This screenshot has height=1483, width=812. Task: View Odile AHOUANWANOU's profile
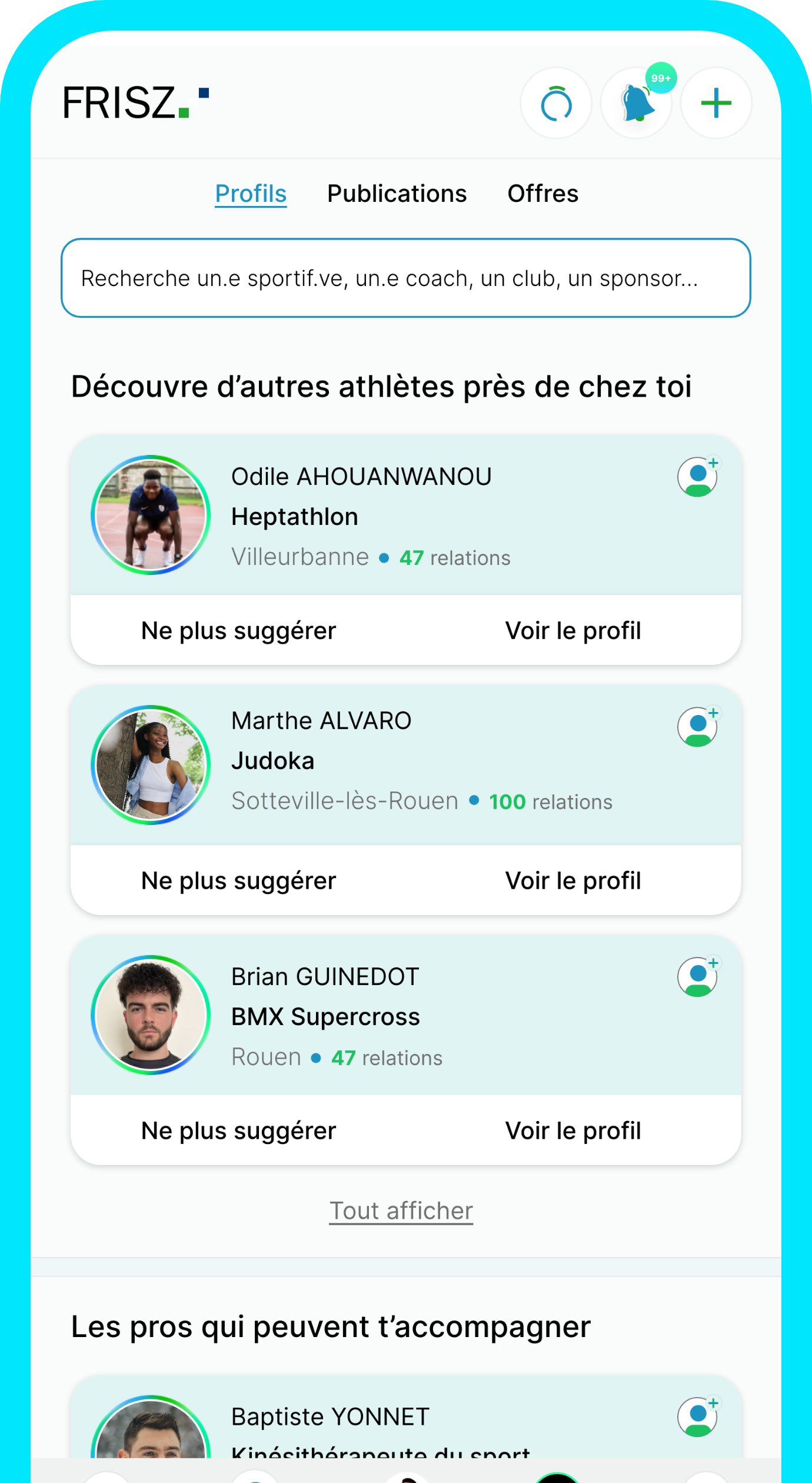574,630
